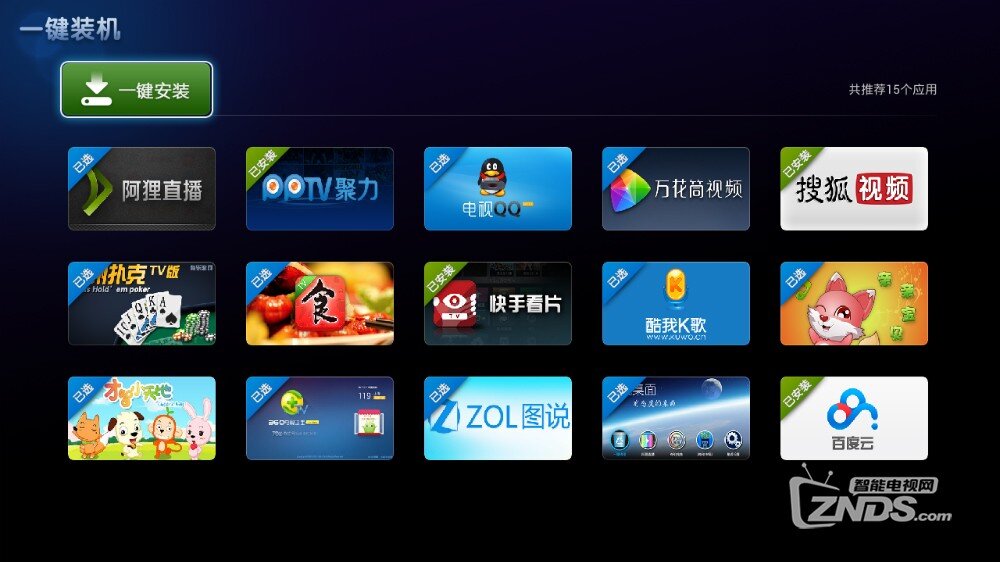This screenshot has width=1000, height=562.
Task: Open the 快手看片 app tile
Action: tap(498, 304)
